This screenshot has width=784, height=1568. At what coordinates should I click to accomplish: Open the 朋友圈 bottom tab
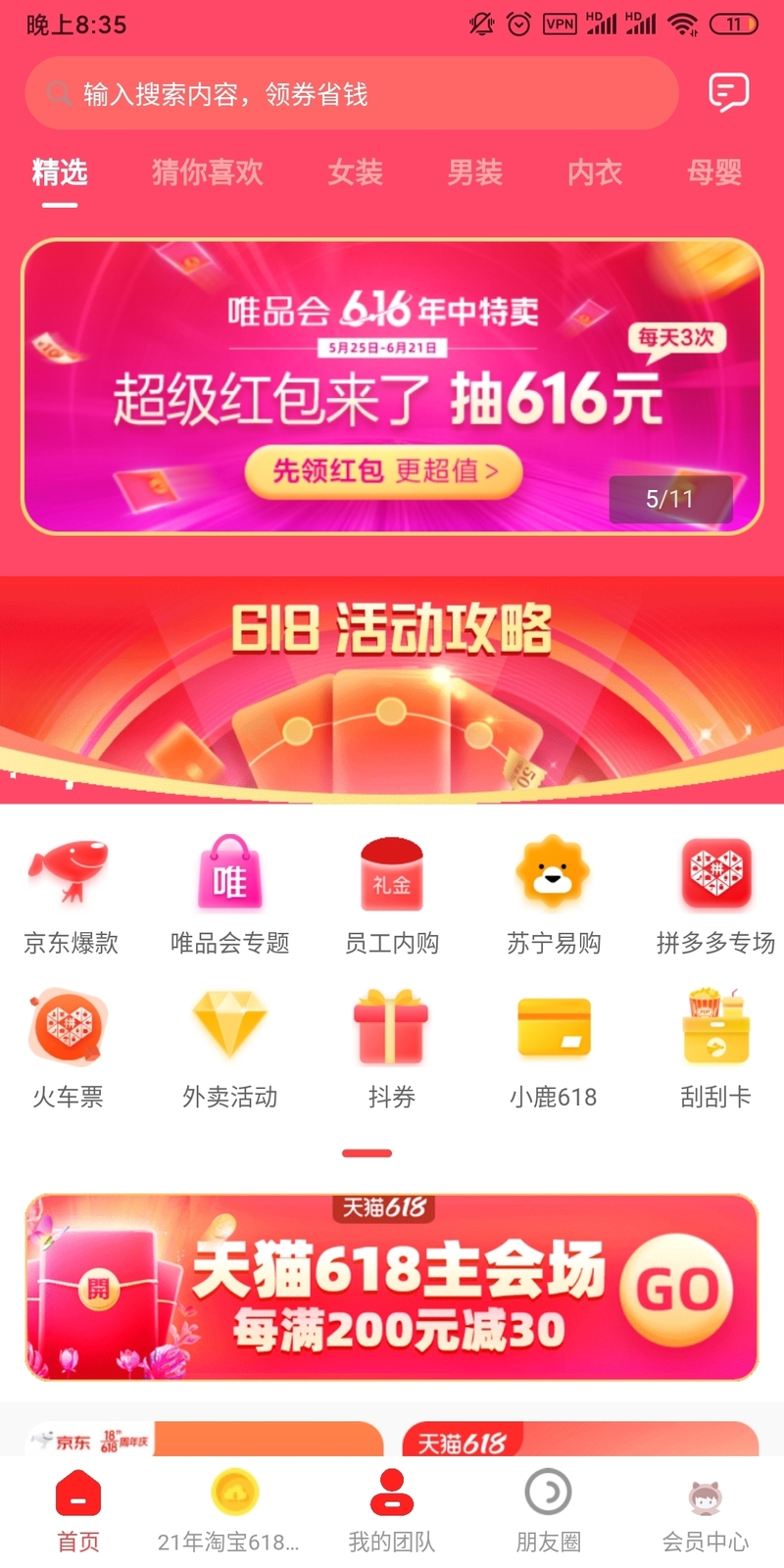click(x=548, y=1511)
